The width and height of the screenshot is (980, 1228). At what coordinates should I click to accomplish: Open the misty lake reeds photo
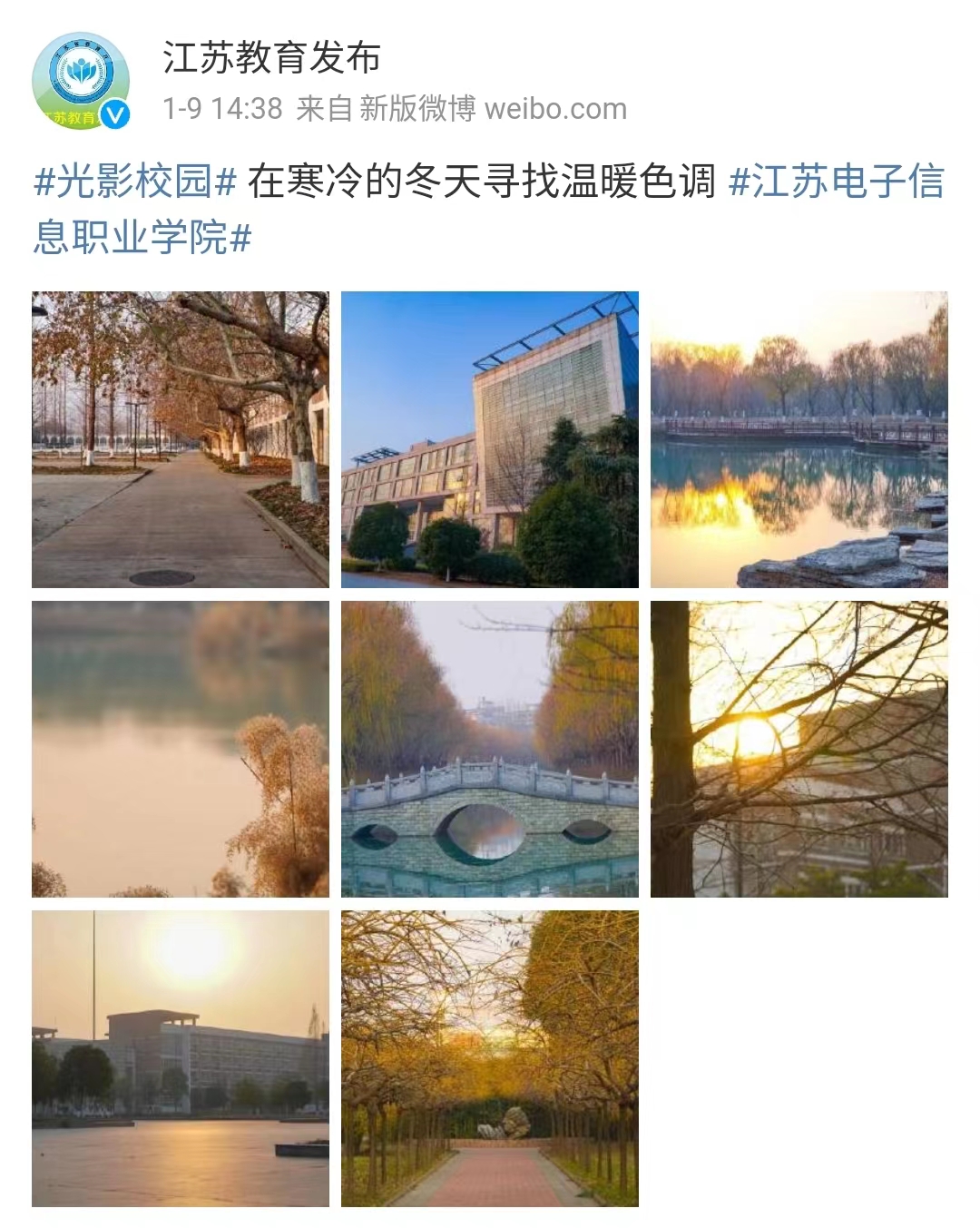click(x=181, y=749)
